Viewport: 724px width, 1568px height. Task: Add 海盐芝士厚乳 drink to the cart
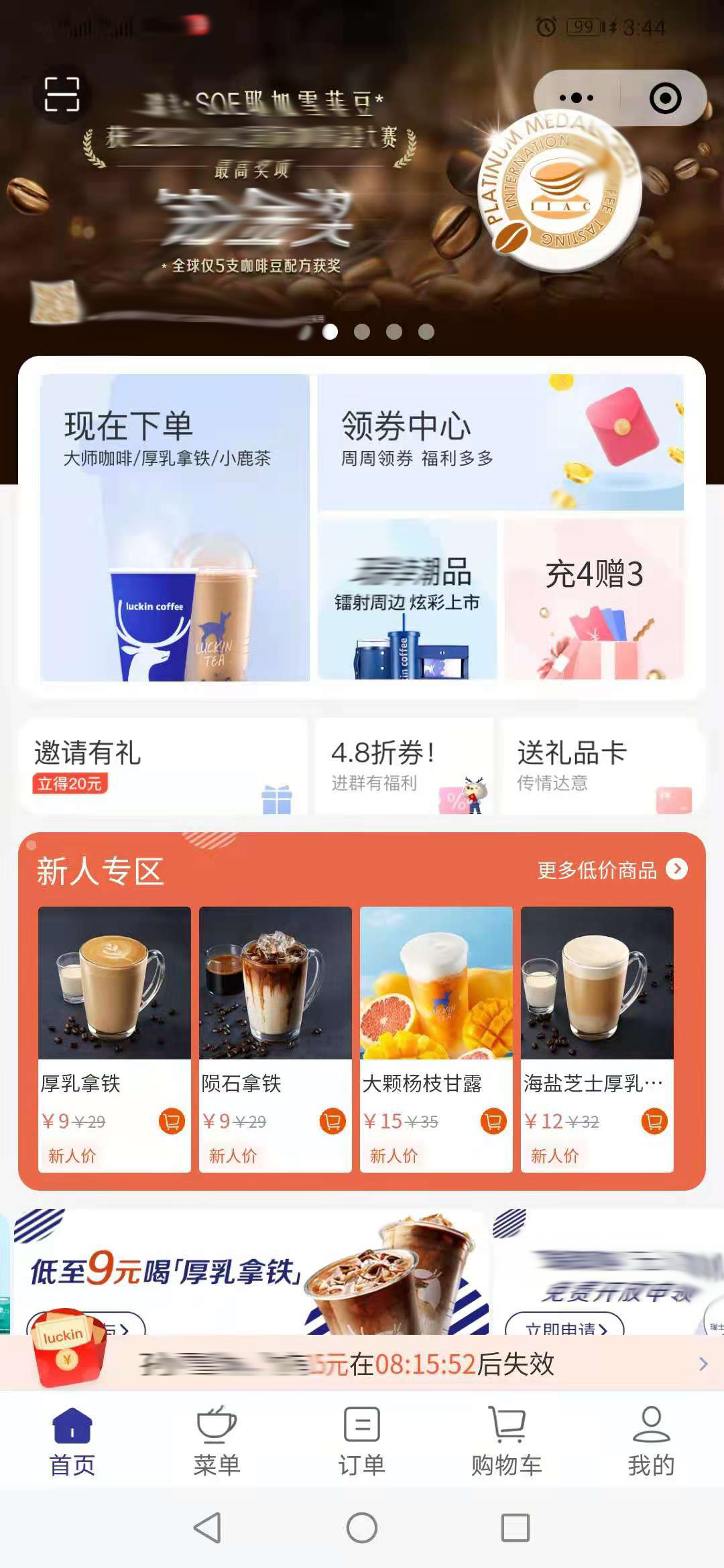654,1121
